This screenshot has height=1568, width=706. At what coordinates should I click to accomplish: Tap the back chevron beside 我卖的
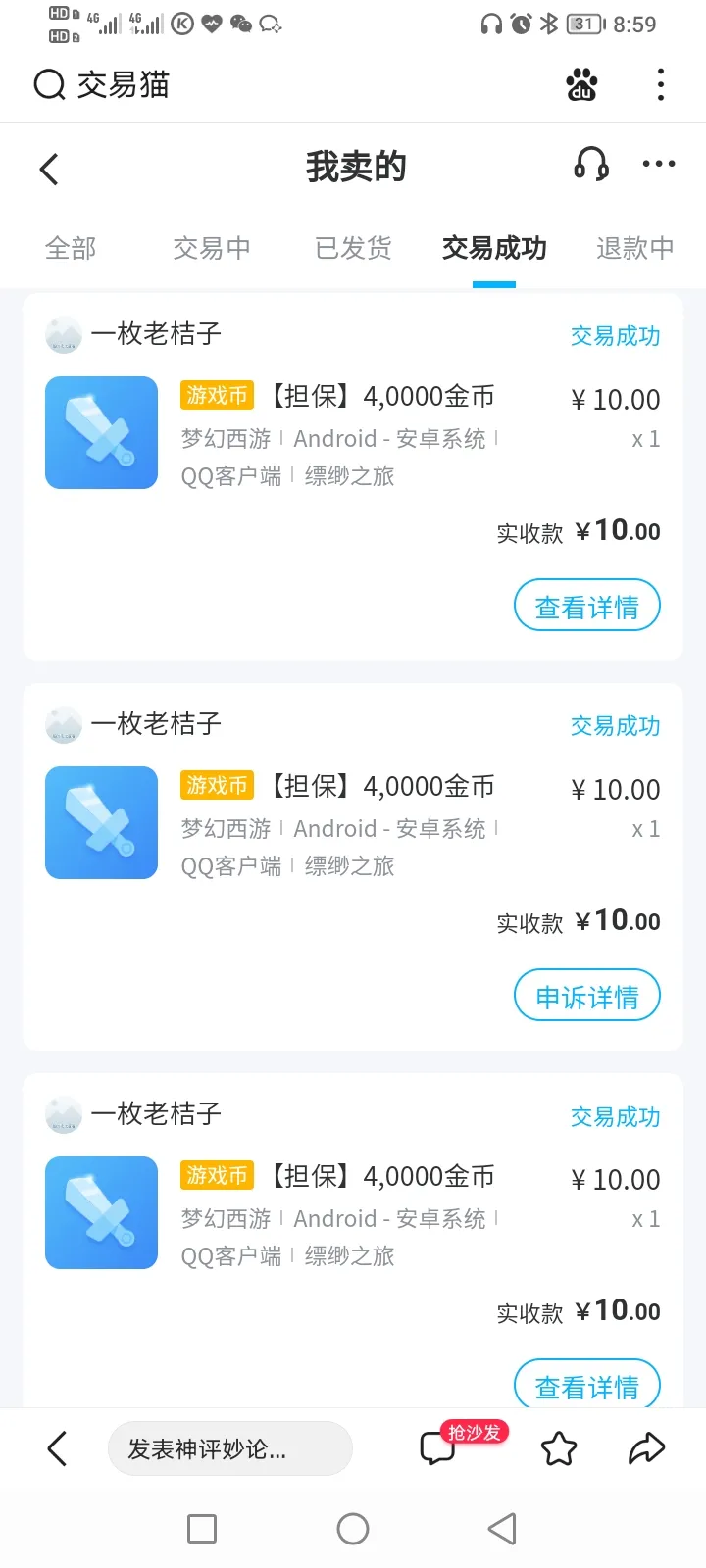49,167
